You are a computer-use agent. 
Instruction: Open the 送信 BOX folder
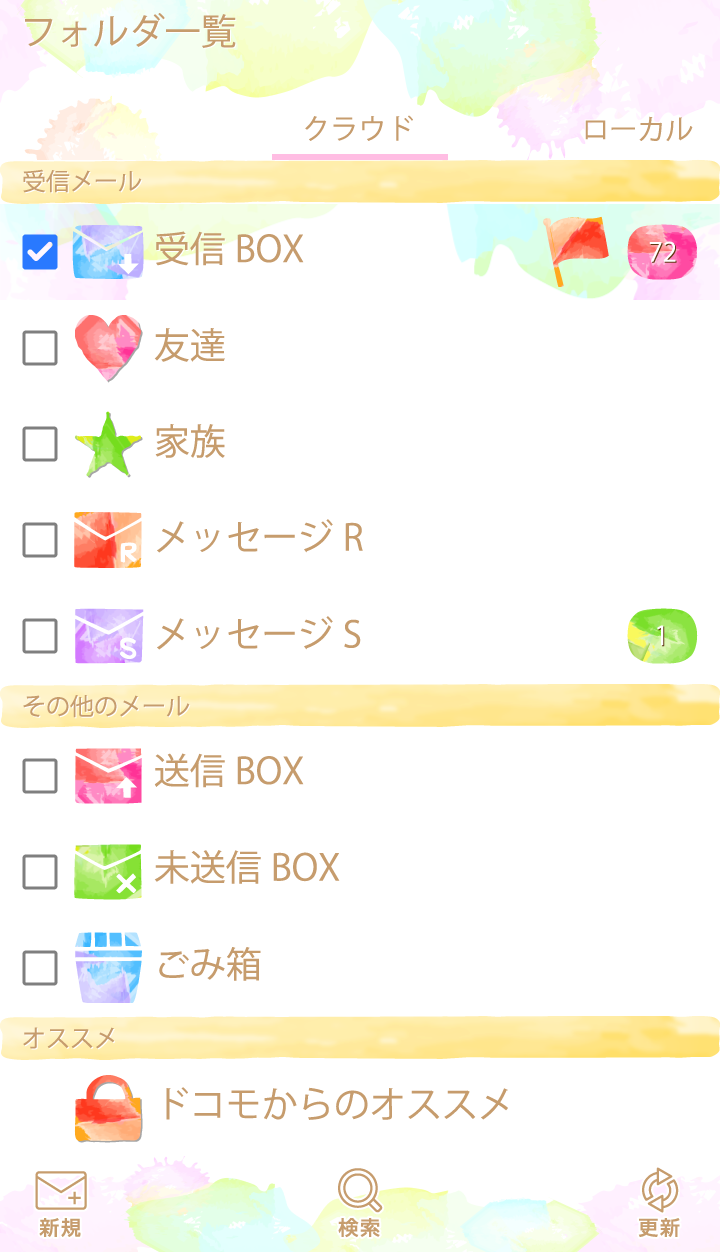(229, 772)
